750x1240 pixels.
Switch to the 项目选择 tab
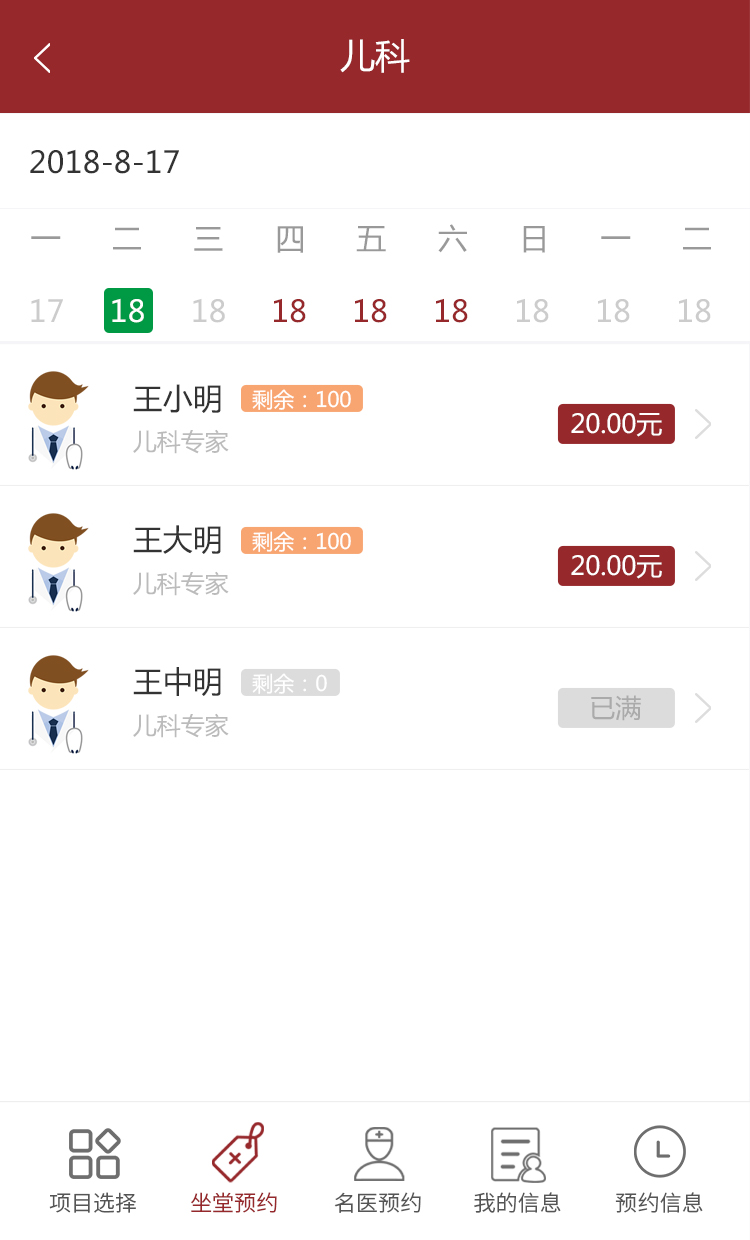pyautogui.click(x=93, y=1170)
